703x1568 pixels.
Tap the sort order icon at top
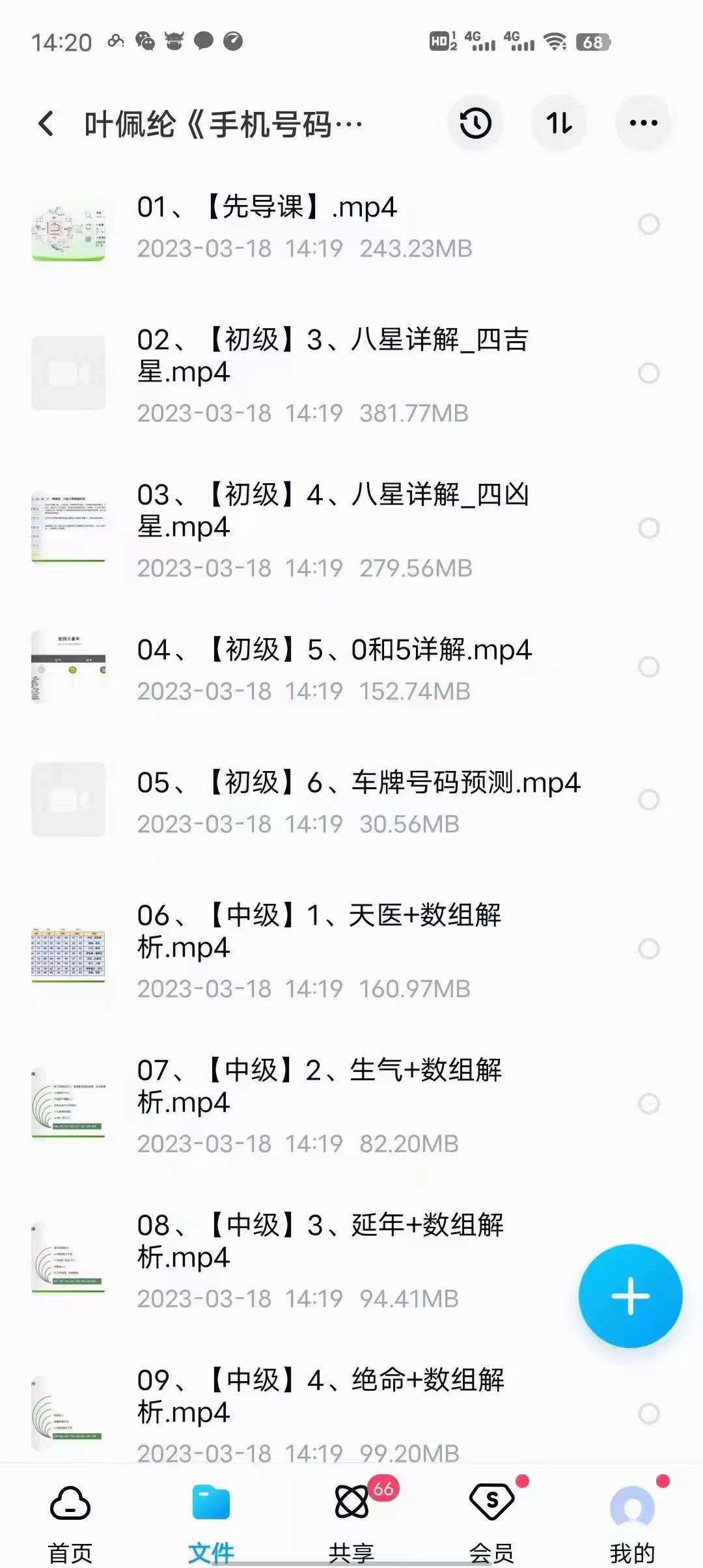click(560, 122)
